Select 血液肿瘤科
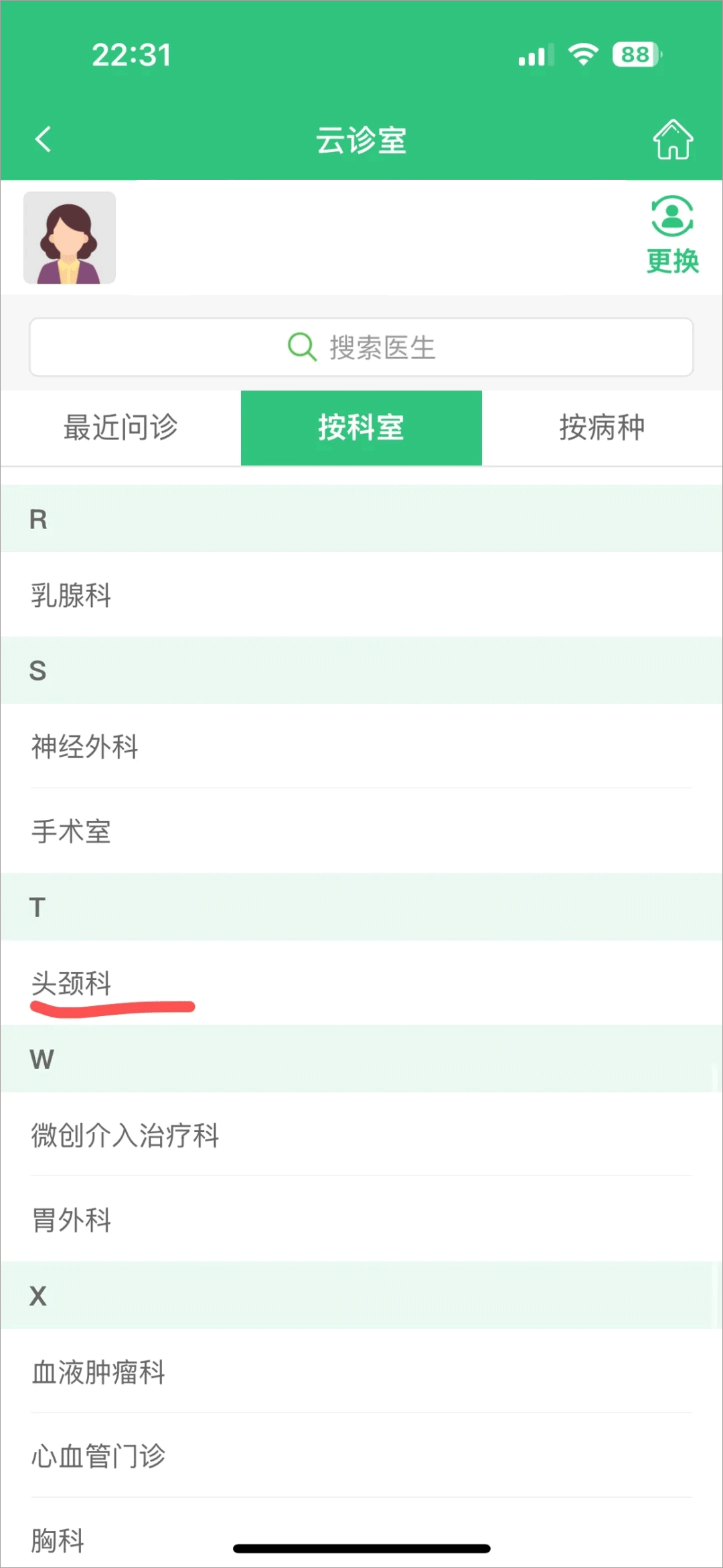723x1568 pixels. click(361, 1371)
